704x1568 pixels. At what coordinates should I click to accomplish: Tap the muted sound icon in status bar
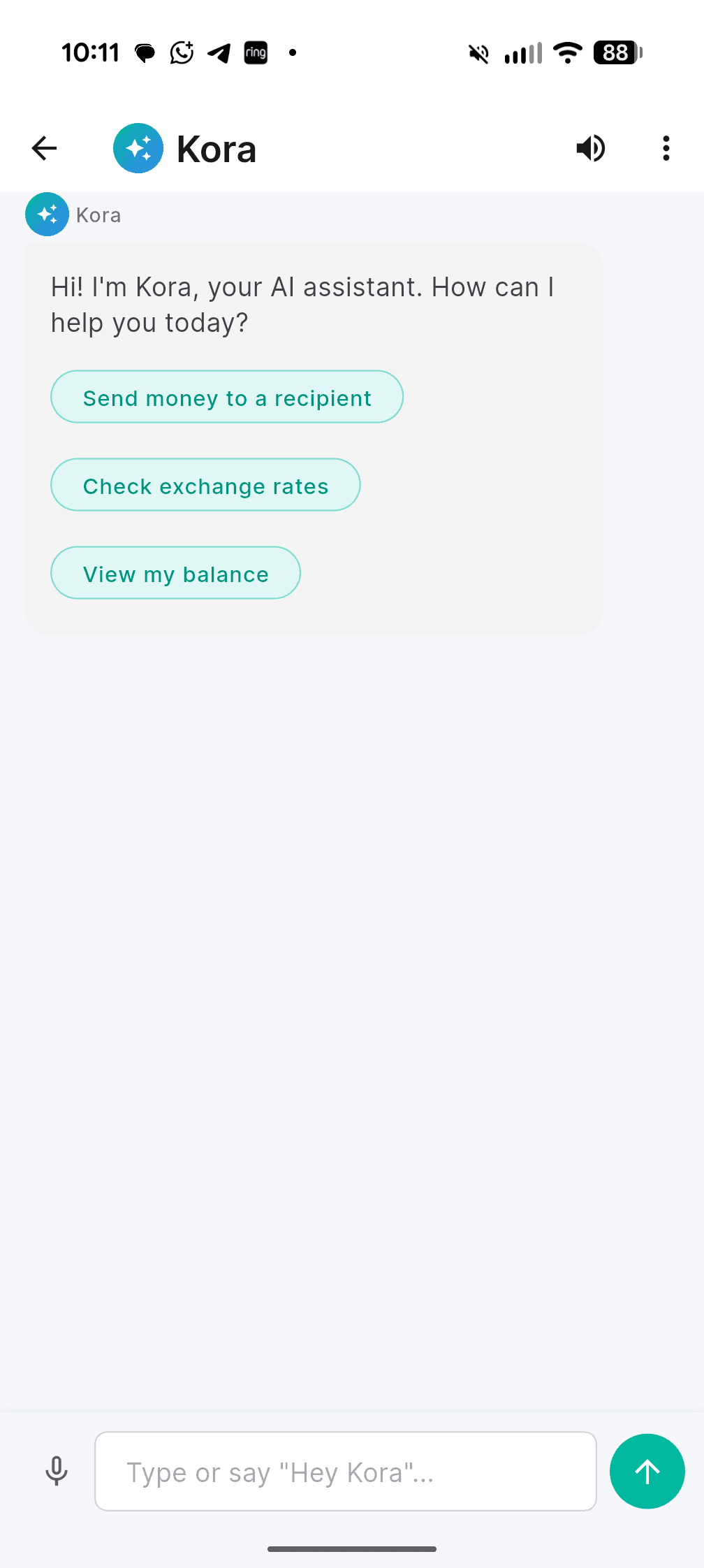[478, 52]
